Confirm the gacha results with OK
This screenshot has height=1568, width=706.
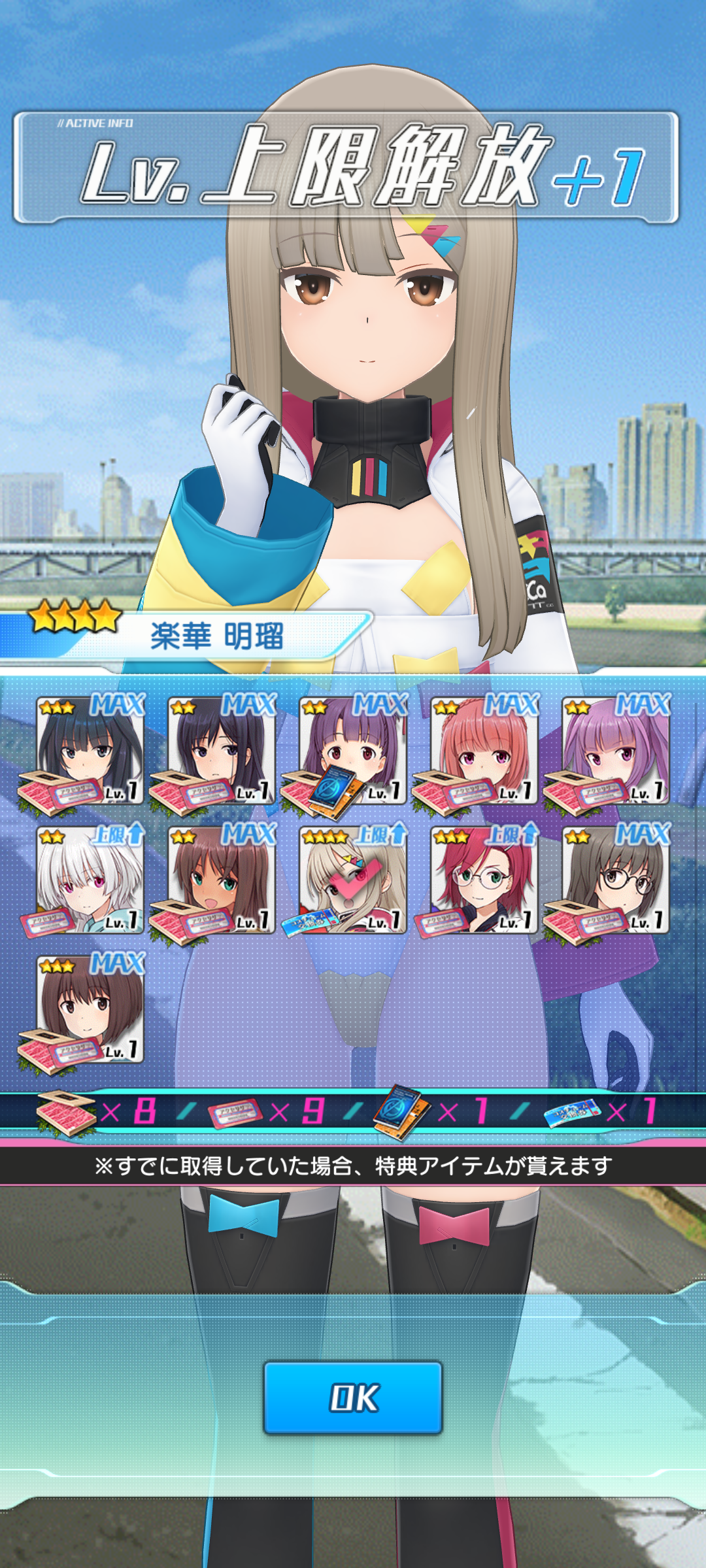[x=353, y=1397]
